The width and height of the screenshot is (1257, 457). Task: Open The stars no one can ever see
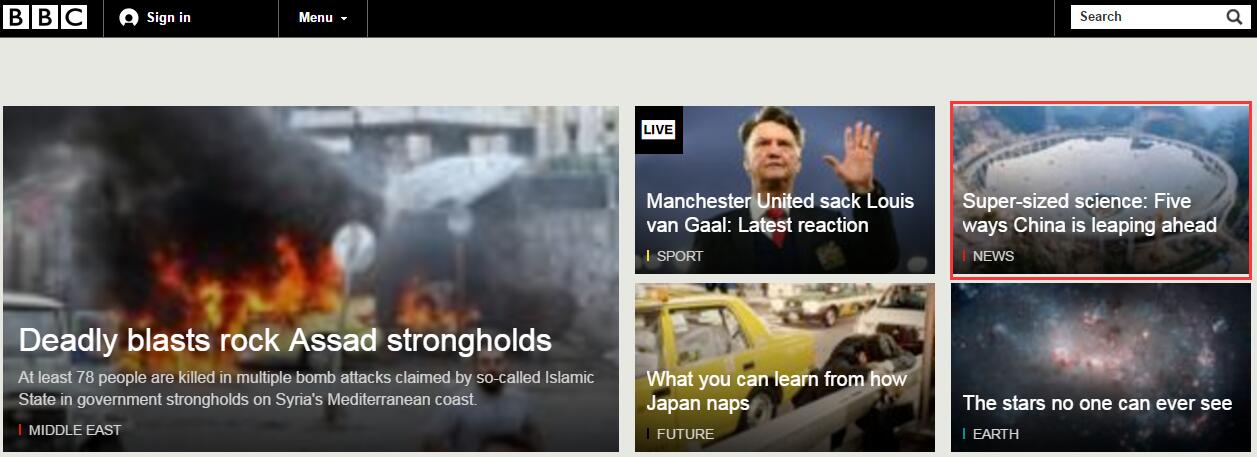[1097, 403]
